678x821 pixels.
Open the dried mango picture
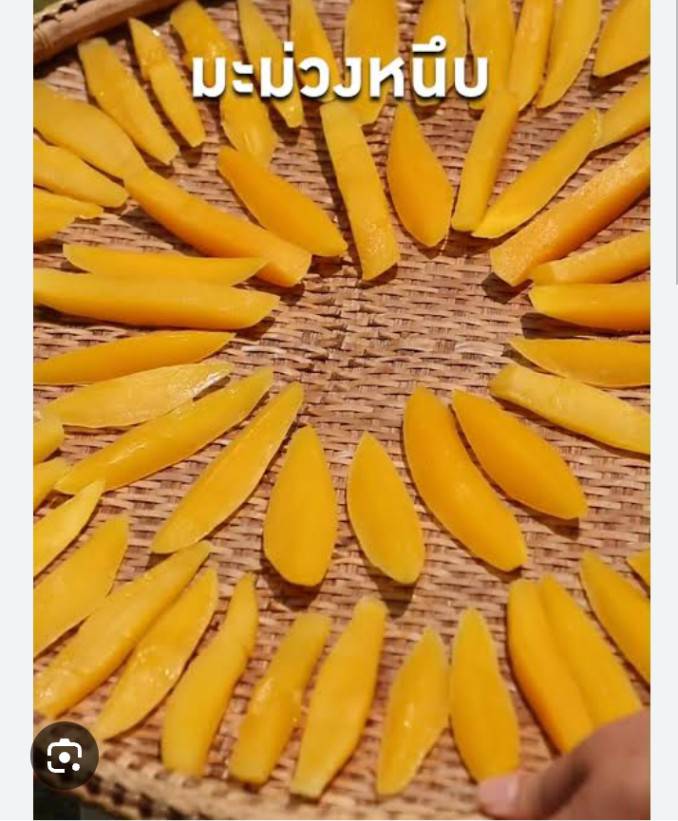[x=341, y=400]
